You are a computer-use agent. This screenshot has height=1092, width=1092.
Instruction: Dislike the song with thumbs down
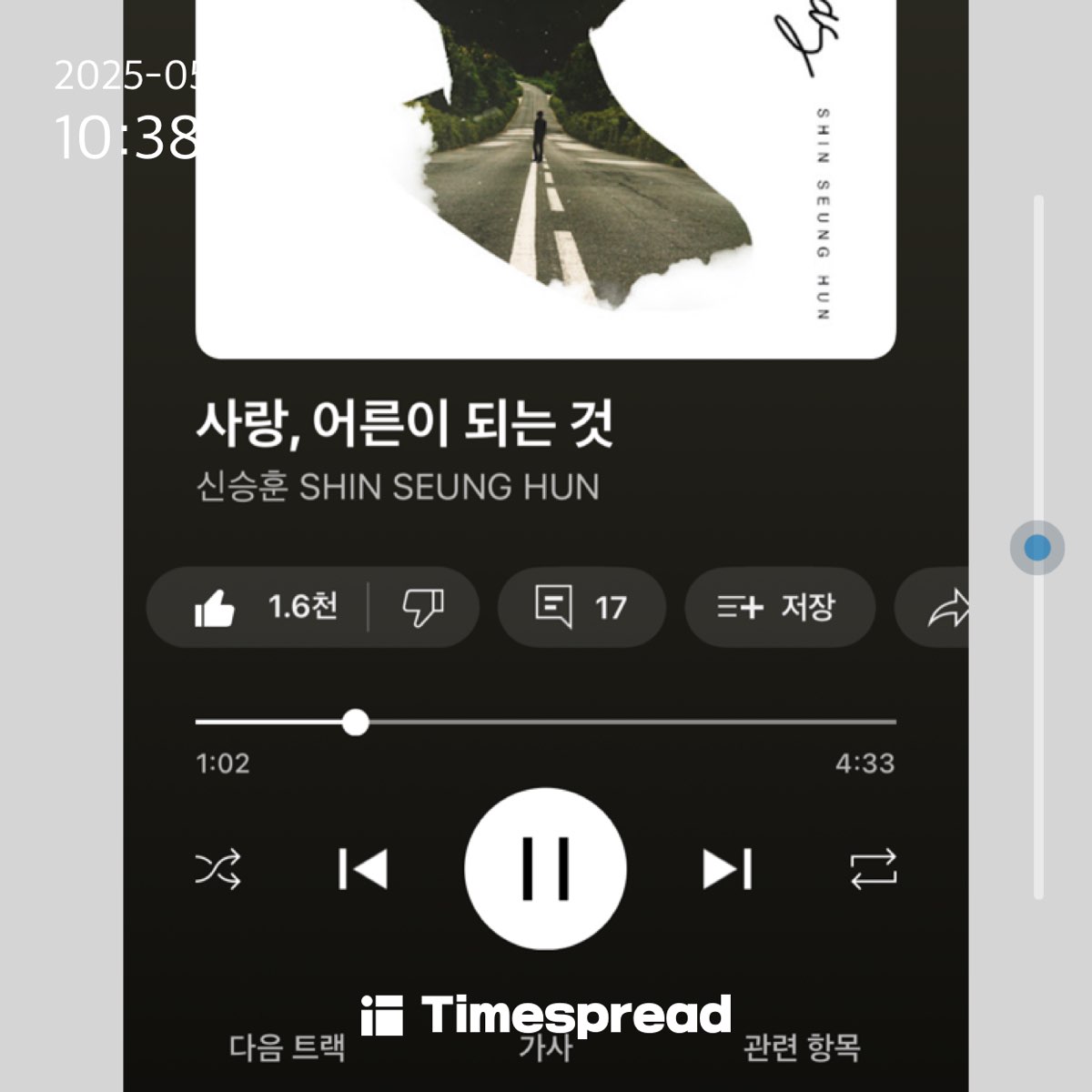click(423, 607)
